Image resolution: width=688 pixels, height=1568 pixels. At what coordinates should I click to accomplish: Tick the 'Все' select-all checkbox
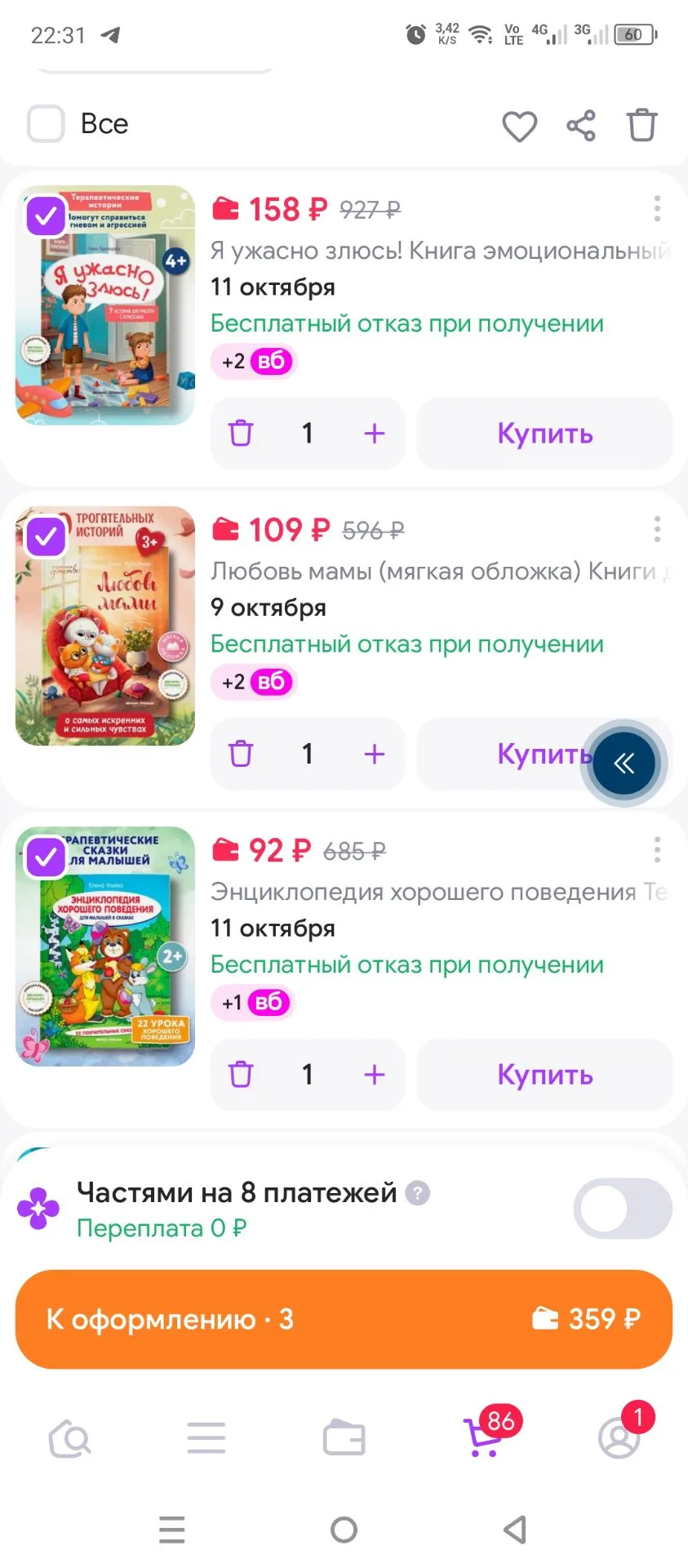[x=46, y=124]
